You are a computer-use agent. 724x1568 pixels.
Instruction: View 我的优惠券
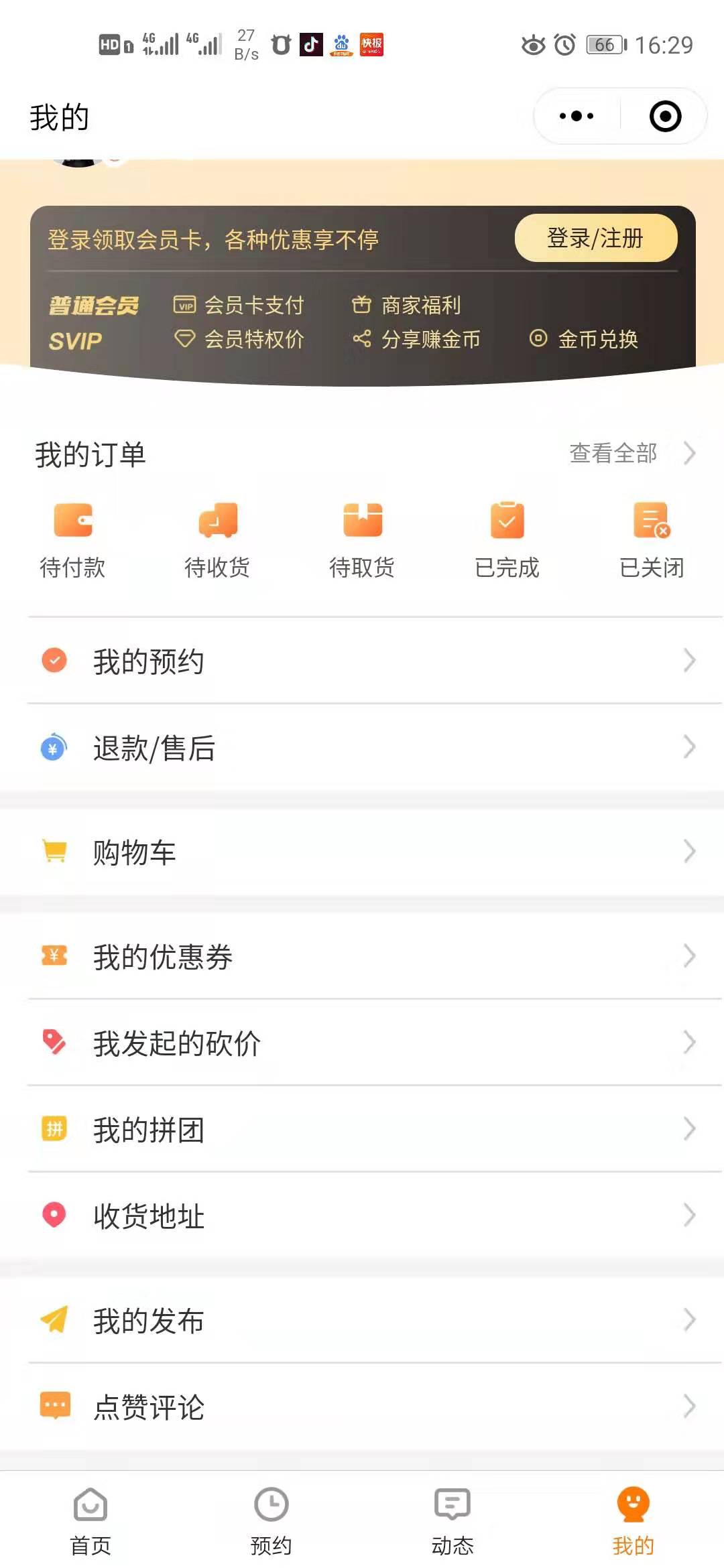[x=362, y=957]
